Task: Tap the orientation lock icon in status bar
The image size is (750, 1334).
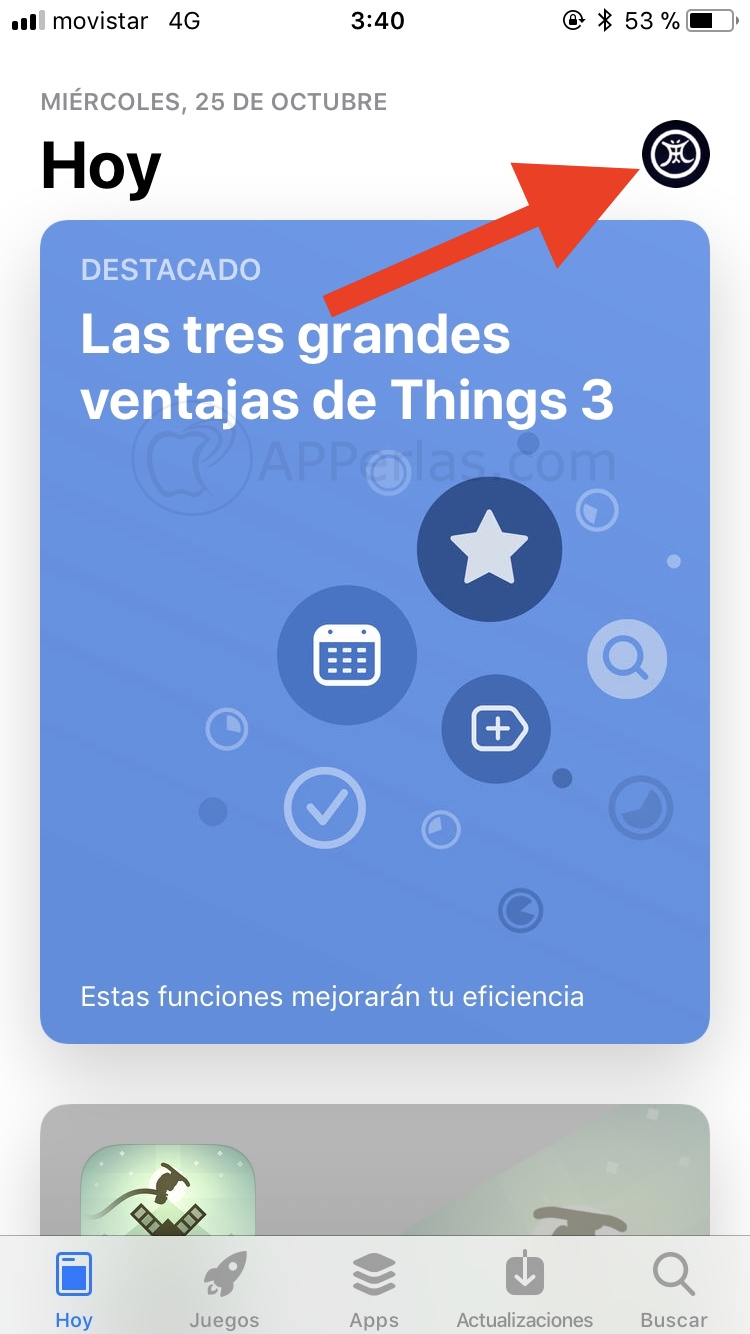Action: click(x=574, y=19)
